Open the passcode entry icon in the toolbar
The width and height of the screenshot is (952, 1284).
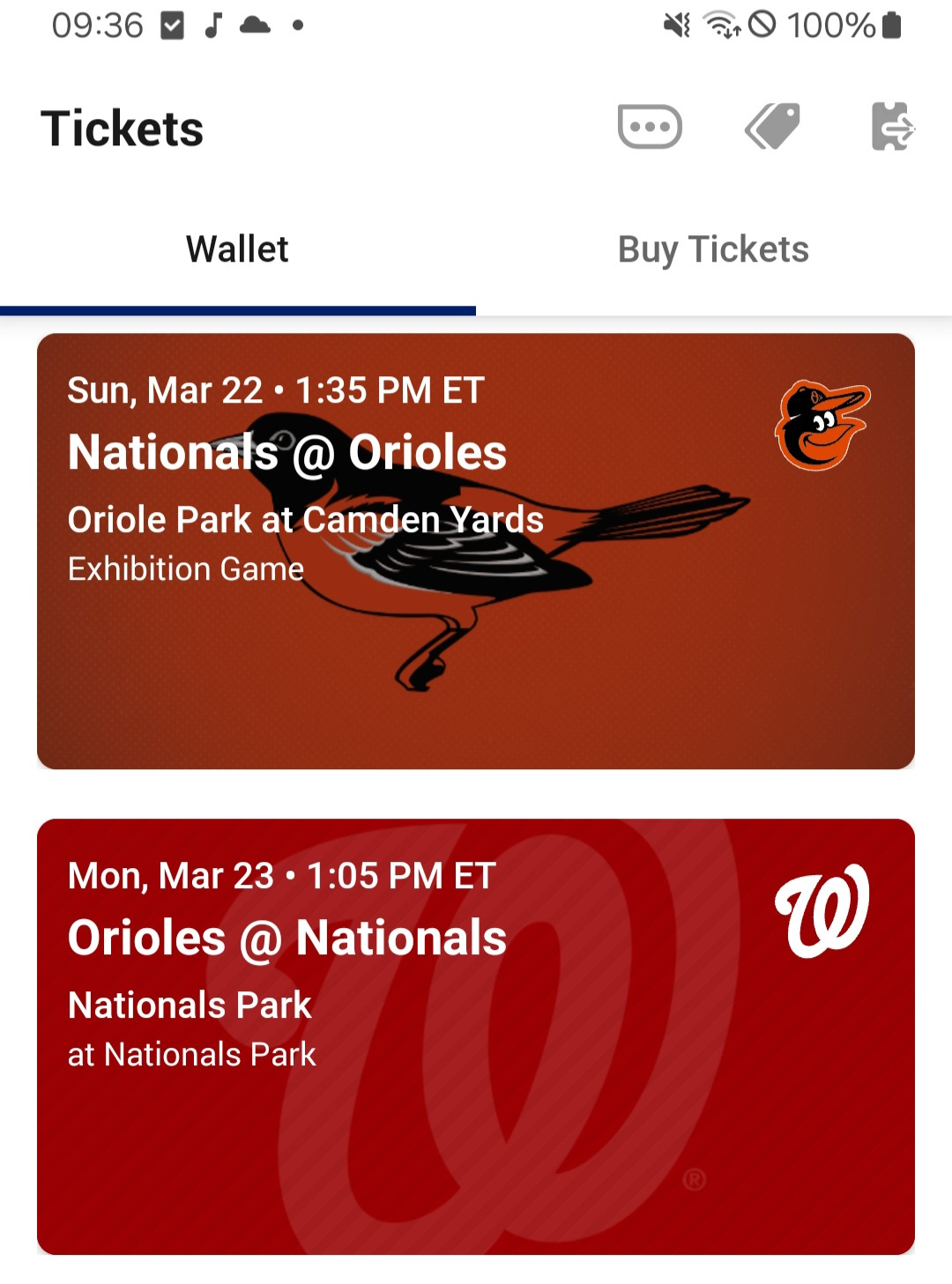(x=650, y=127)
